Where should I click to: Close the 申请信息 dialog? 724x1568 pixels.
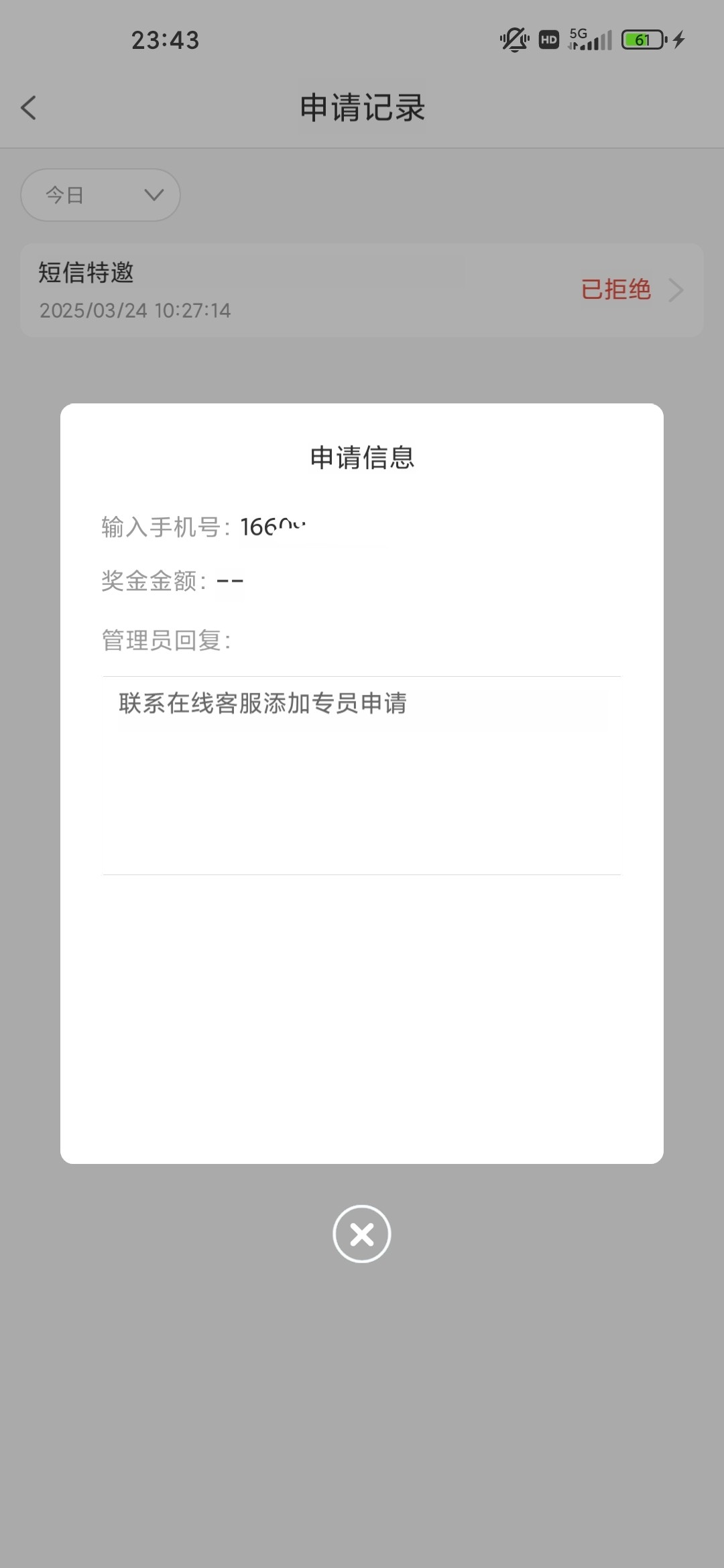point(361,1234)
